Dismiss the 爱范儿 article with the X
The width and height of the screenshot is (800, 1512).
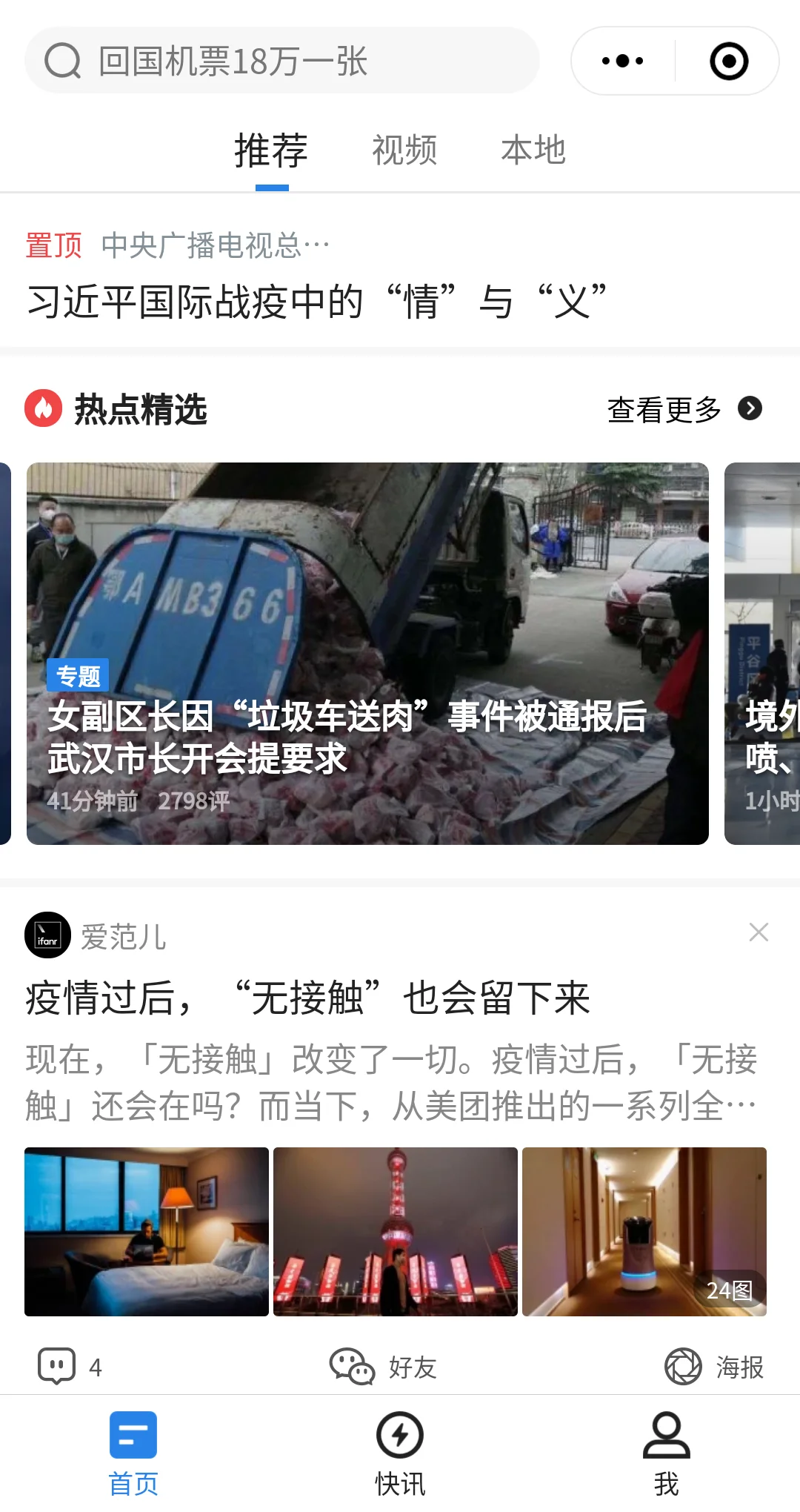click(x=759, y=932)
